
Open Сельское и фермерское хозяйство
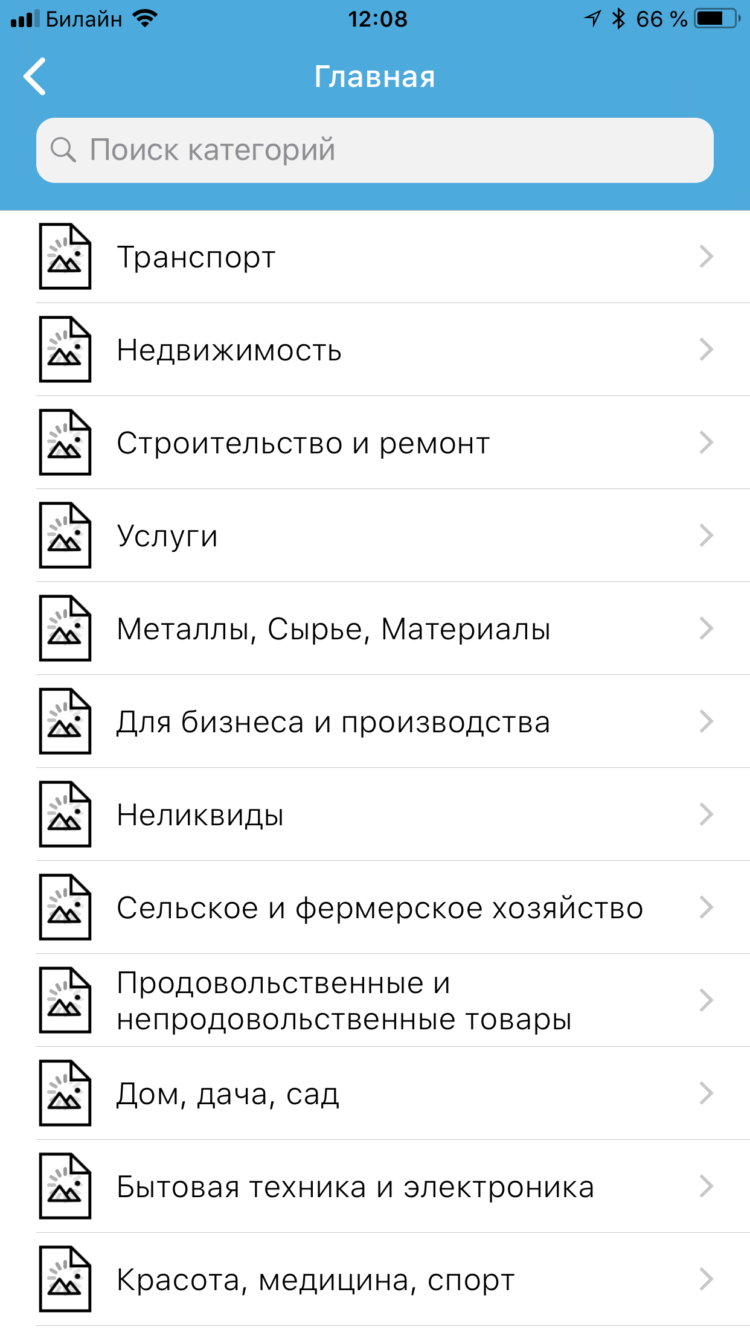pos(375,908)
